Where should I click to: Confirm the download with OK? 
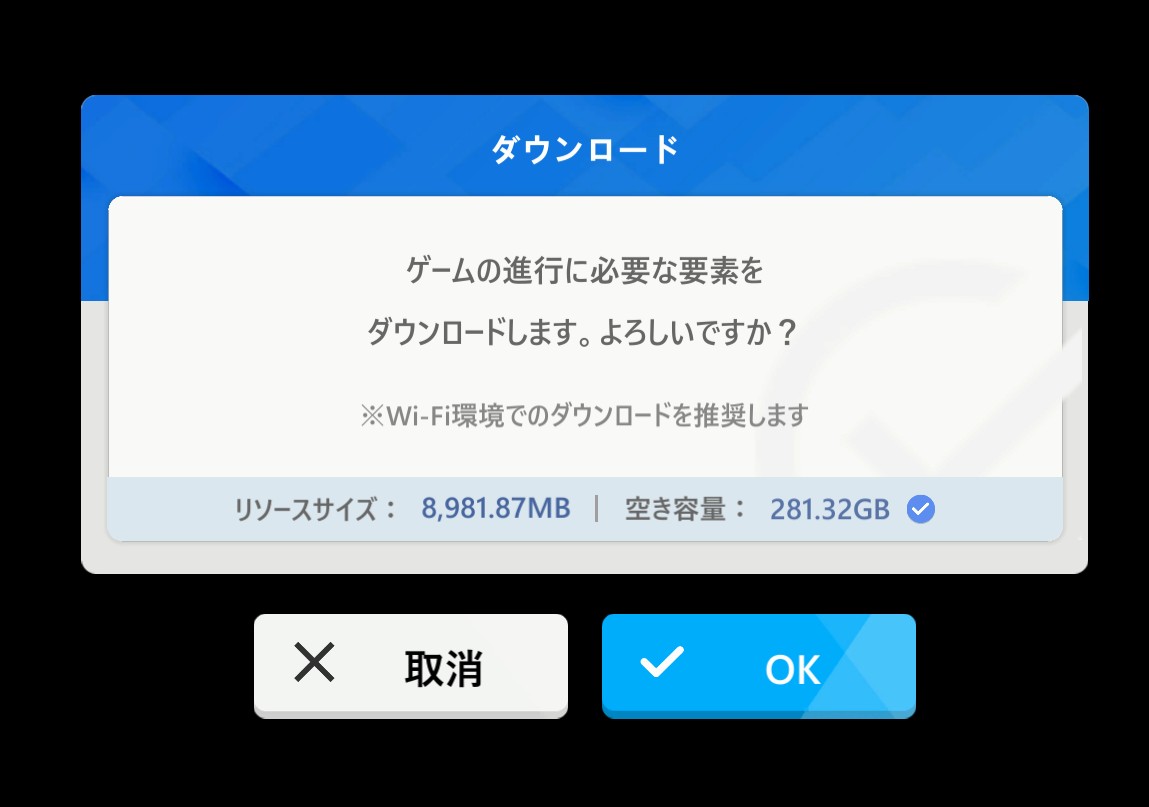[x=758, y=666]
